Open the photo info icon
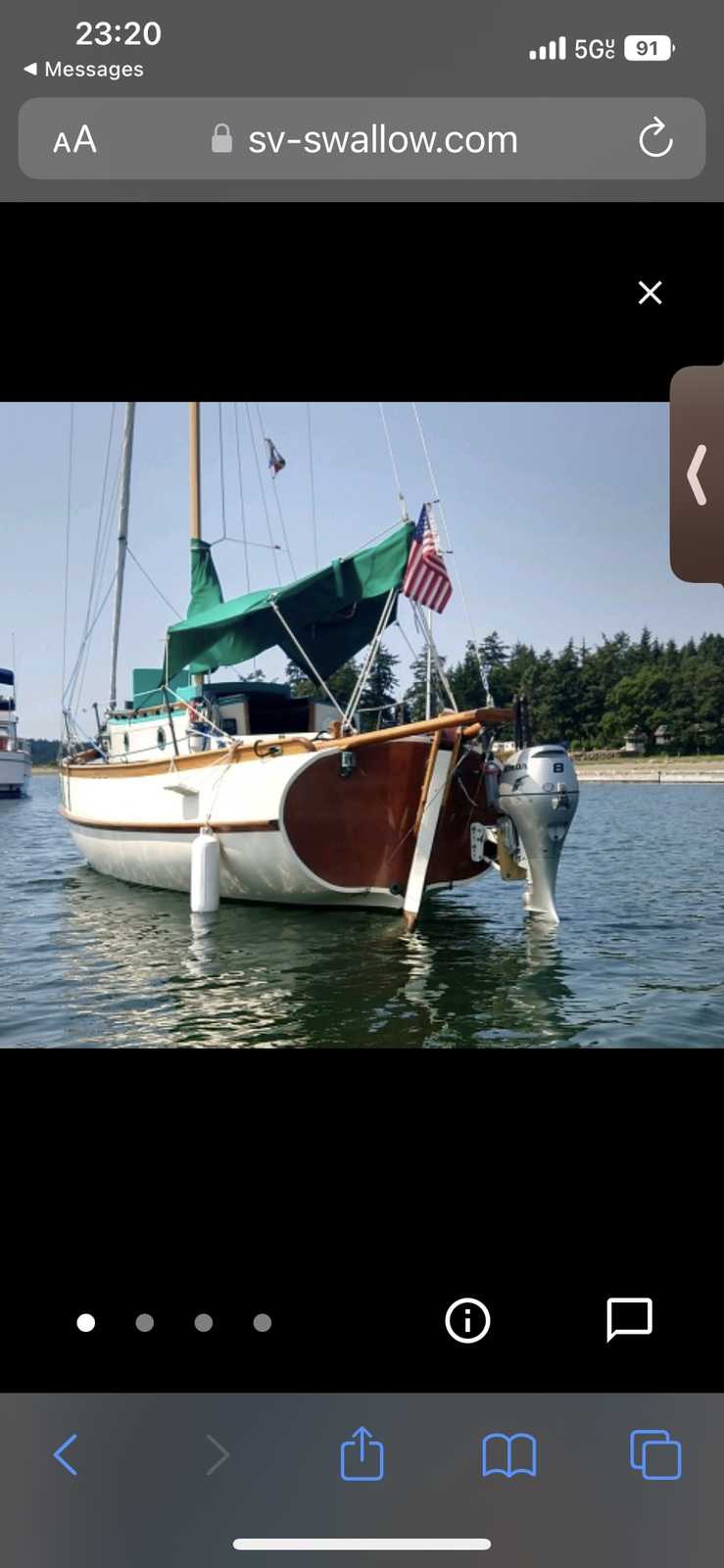The width and height of the screenshot is (724, 1568). point(467,1321)
